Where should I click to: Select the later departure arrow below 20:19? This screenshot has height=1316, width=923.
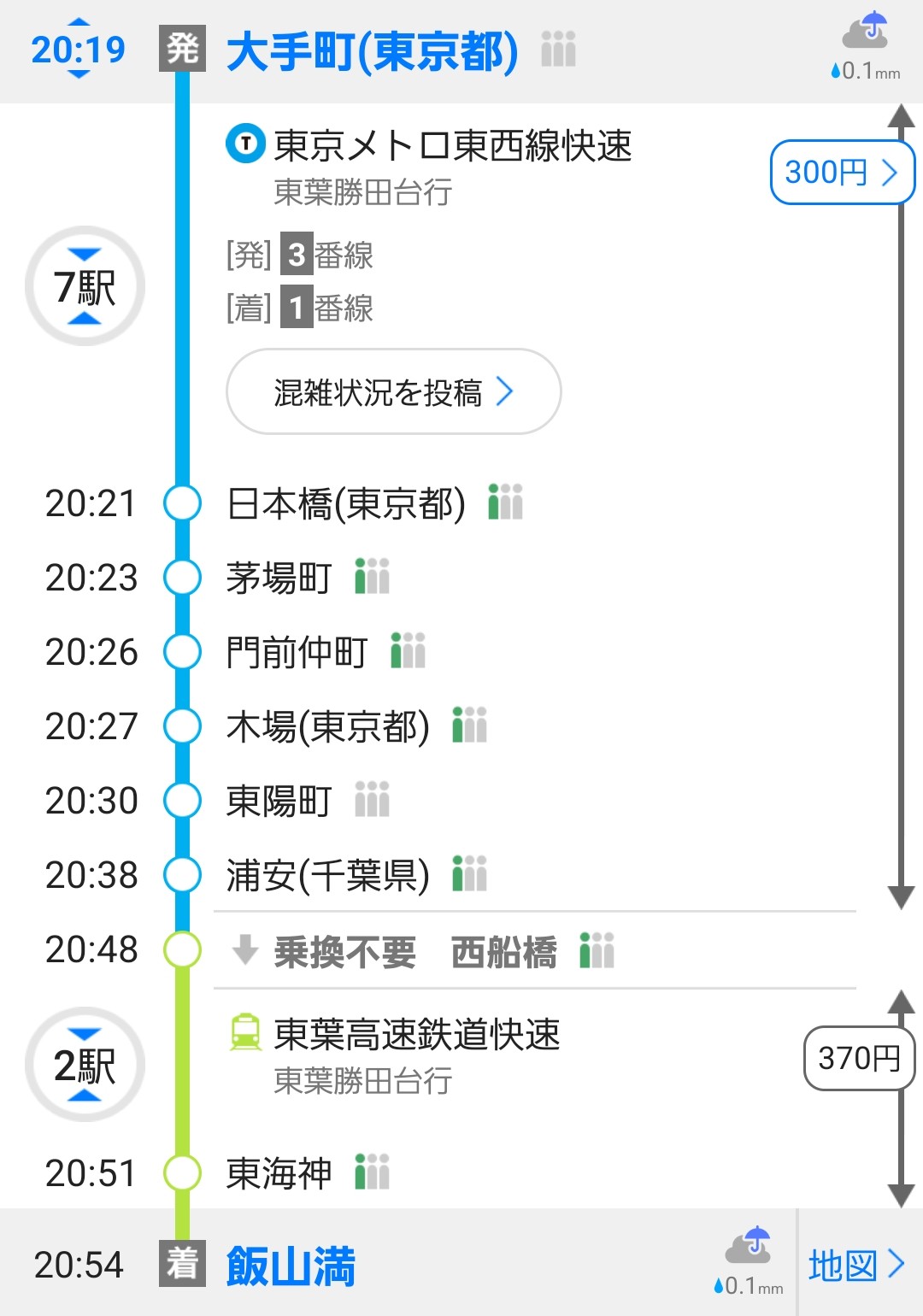click(x=79, y=75)
